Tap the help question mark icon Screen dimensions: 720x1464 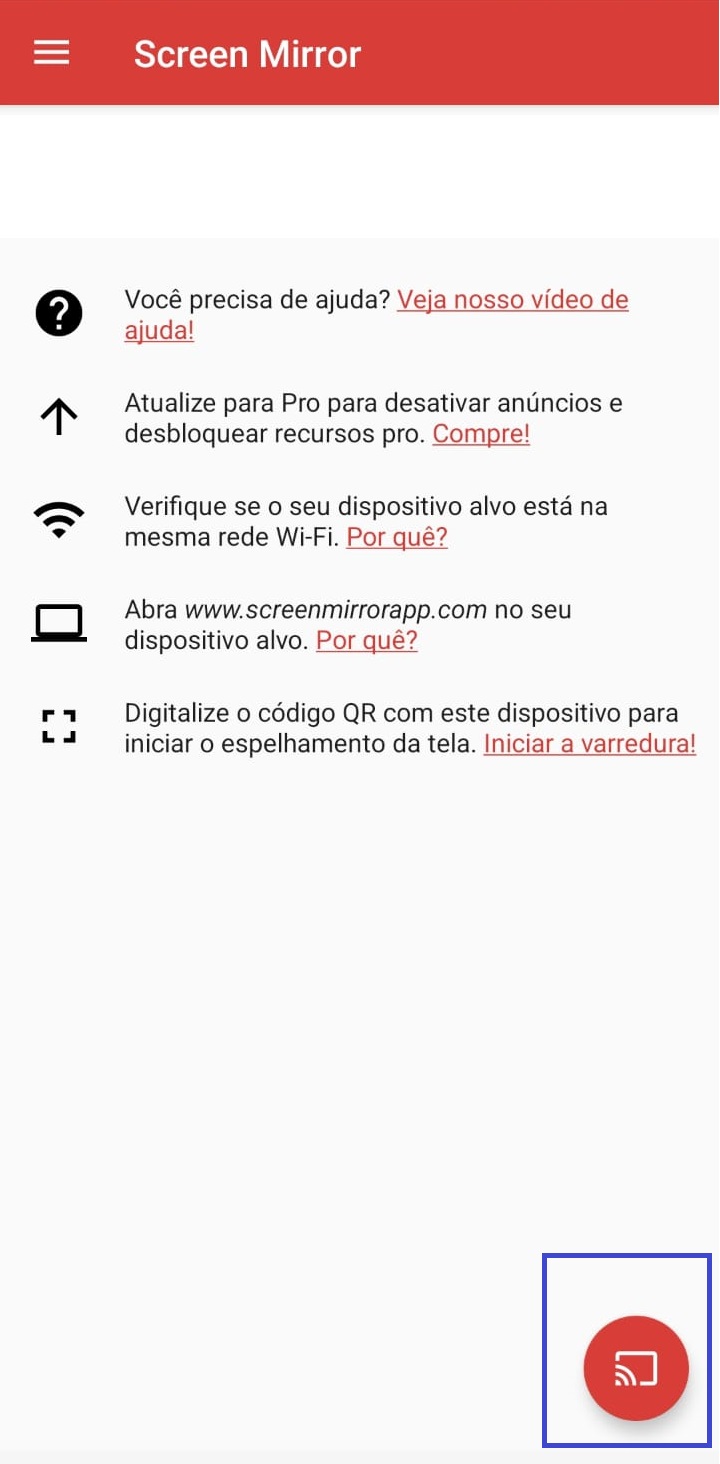click(59, 312)
